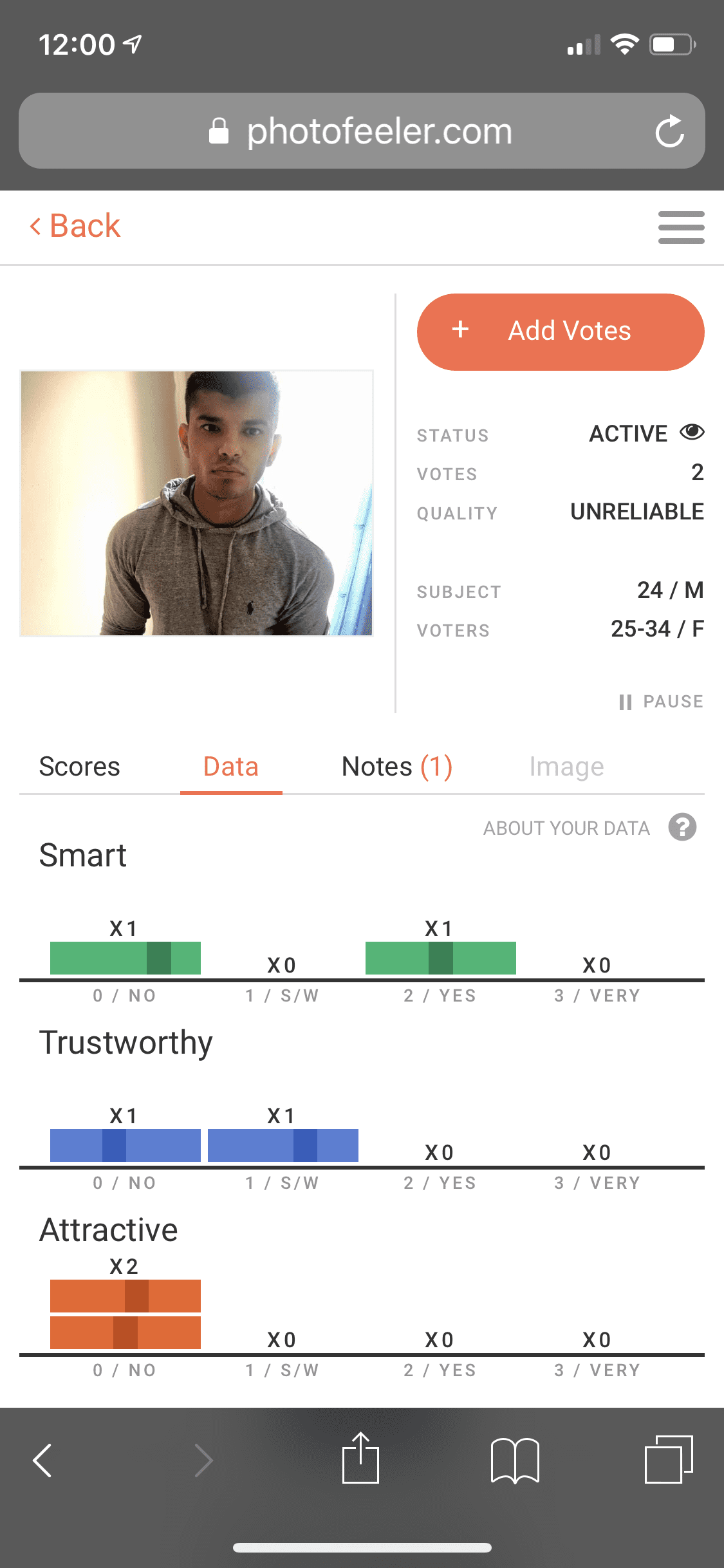The width and height of the screenshot is (724, 1568).
Task: Select the Data tab
Action: click(230, 767)
